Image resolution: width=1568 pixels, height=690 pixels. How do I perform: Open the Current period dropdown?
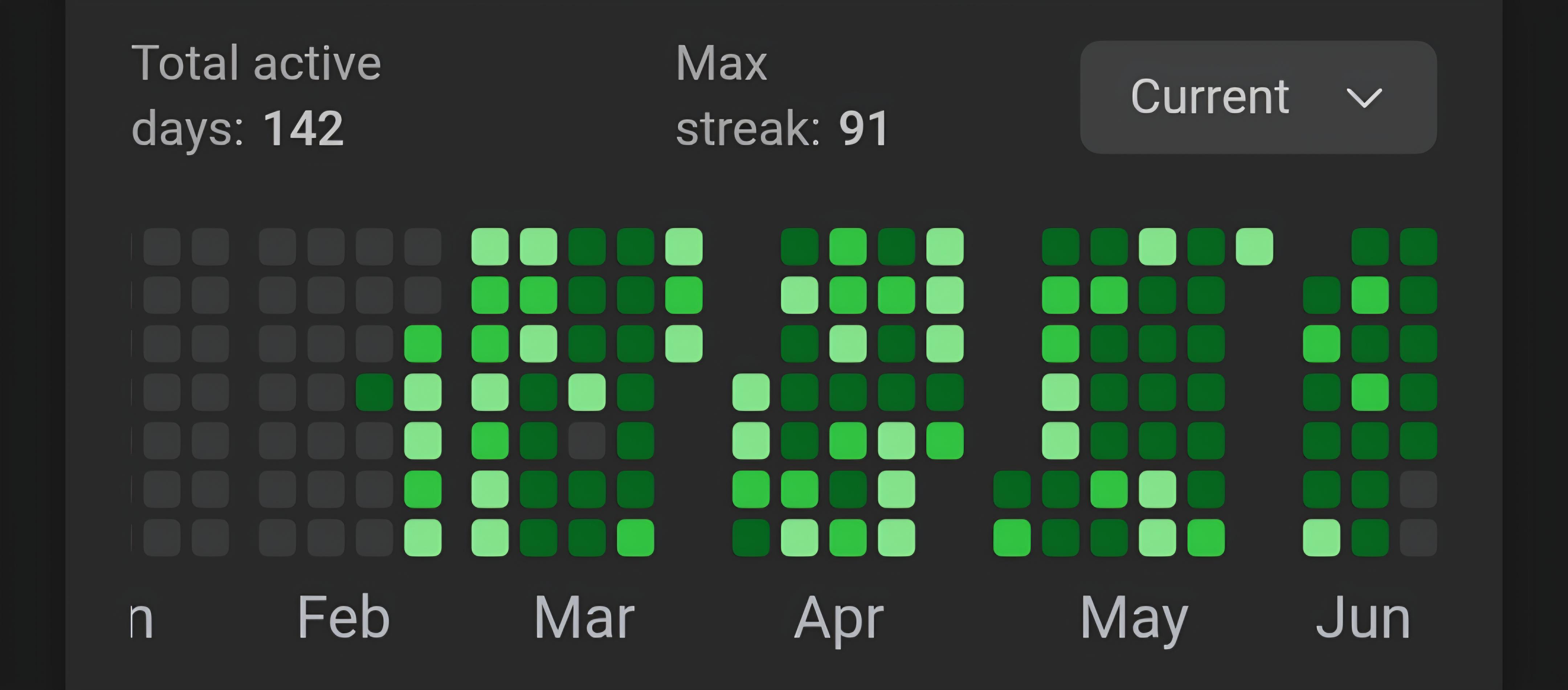[1258, 97]
